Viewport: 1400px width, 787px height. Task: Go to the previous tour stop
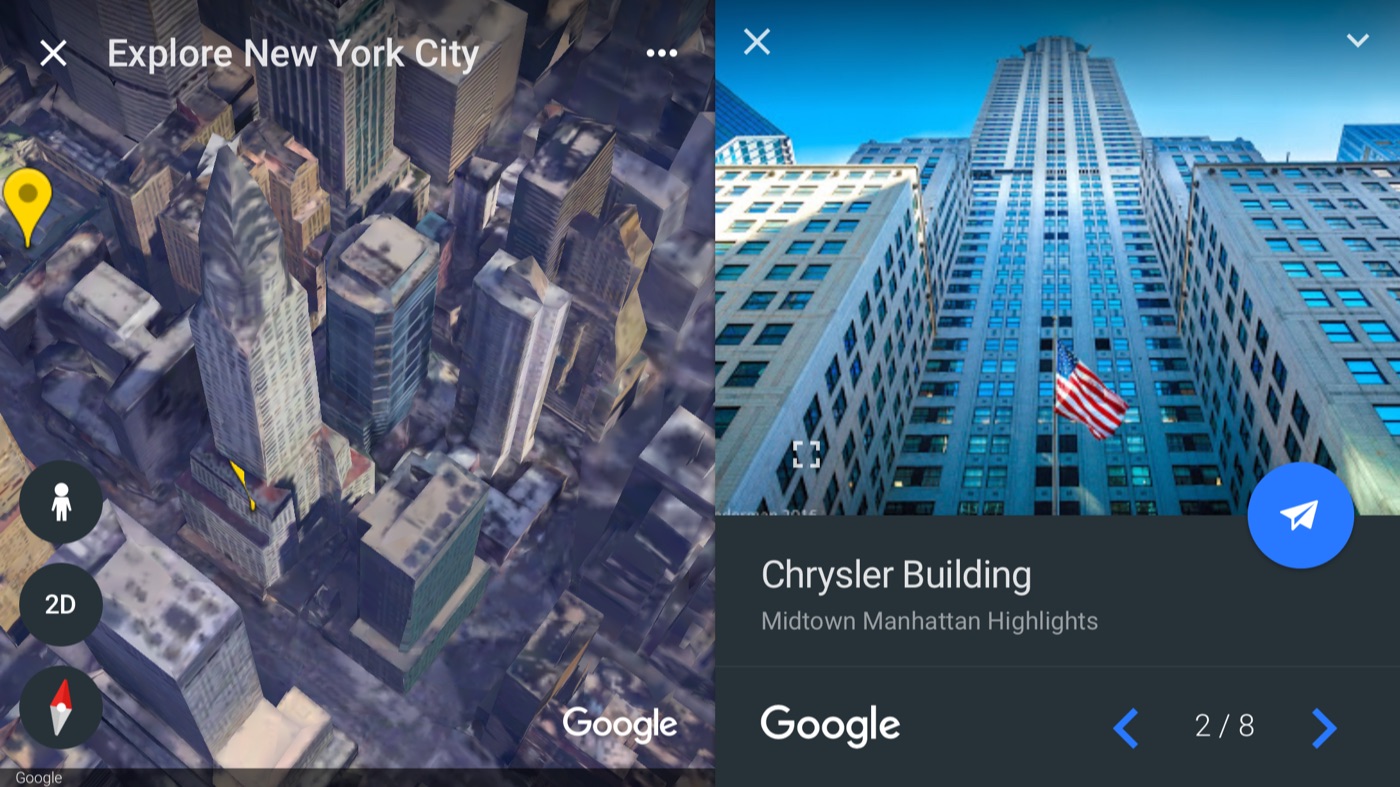pos(1126,727)
